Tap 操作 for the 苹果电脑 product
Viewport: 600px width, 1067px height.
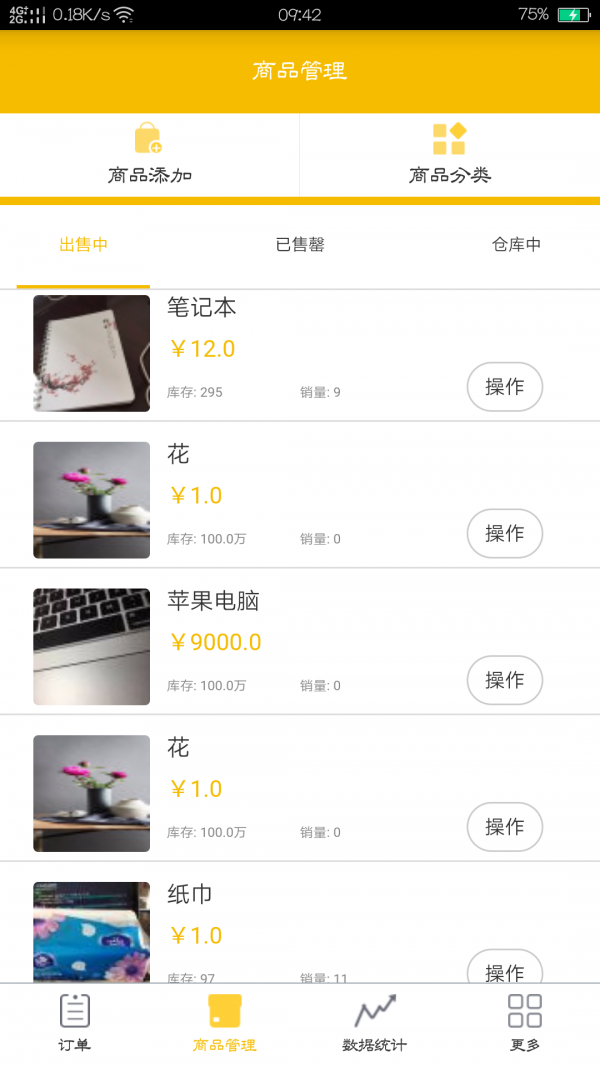coord(504,680)
